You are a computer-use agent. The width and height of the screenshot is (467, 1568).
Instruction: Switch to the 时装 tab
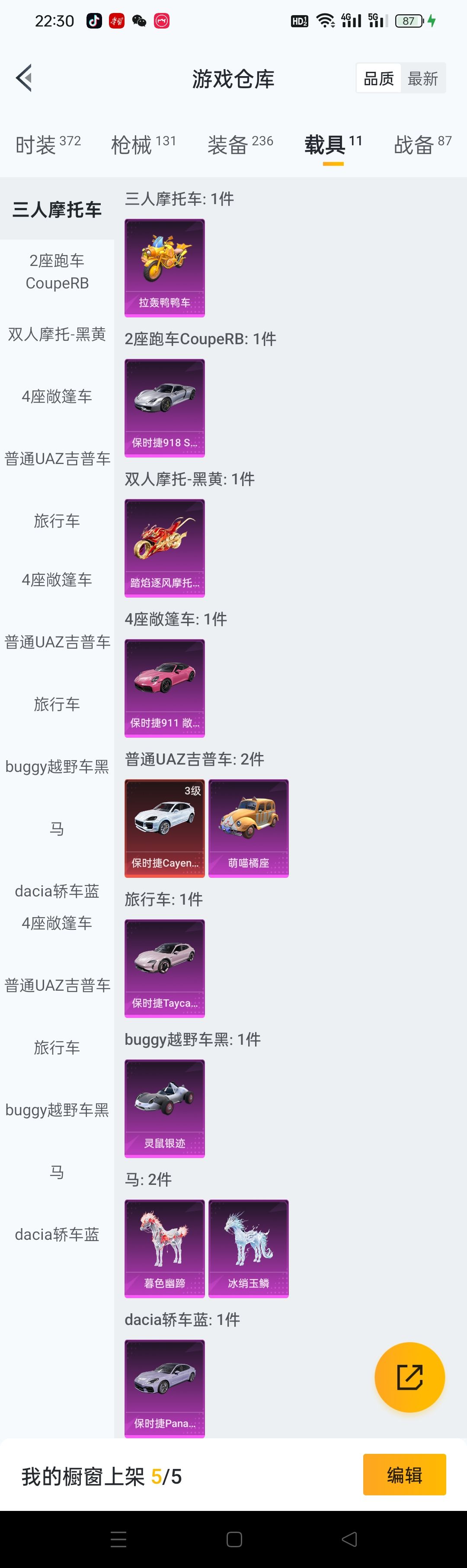(48, 145)
